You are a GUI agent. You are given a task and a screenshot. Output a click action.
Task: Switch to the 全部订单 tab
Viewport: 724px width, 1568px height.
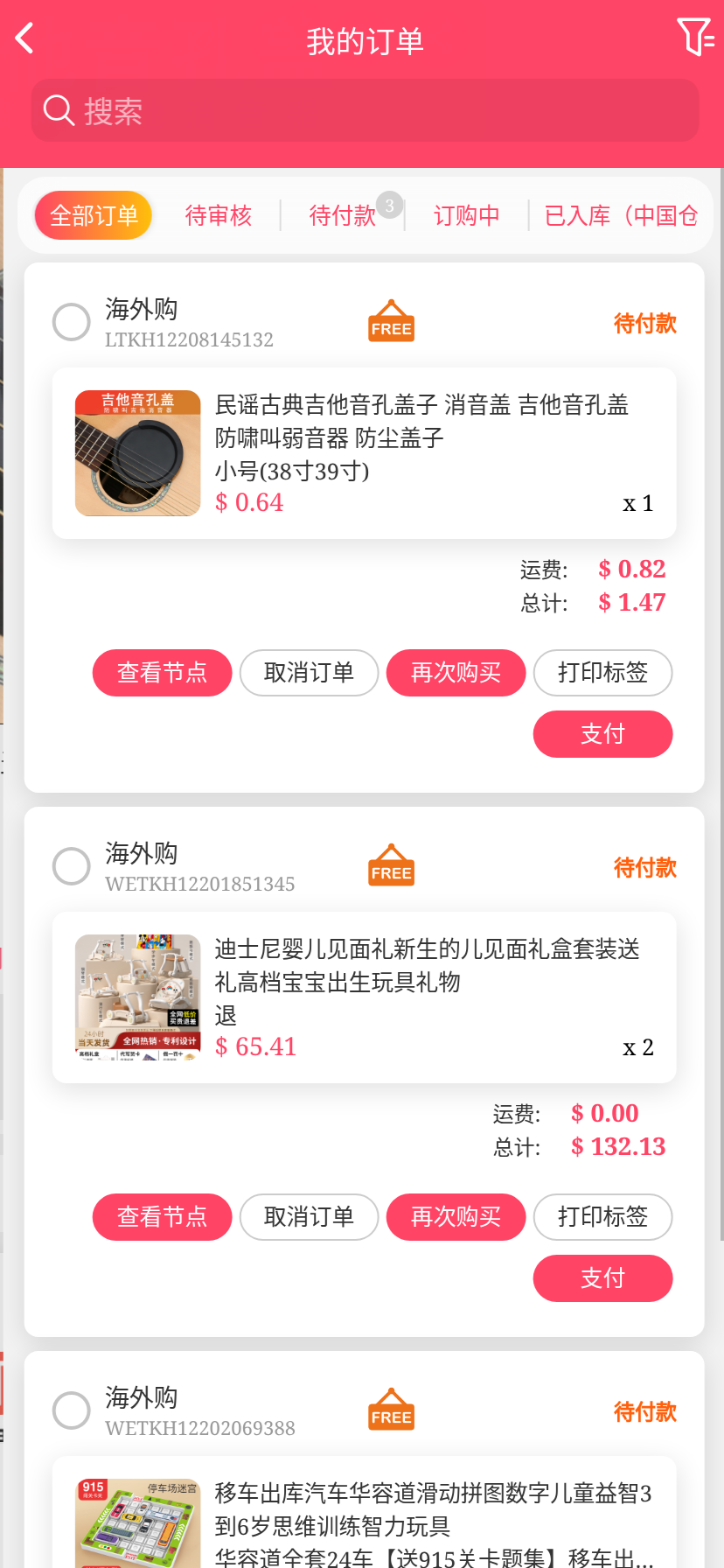click(x=94, y=215)
